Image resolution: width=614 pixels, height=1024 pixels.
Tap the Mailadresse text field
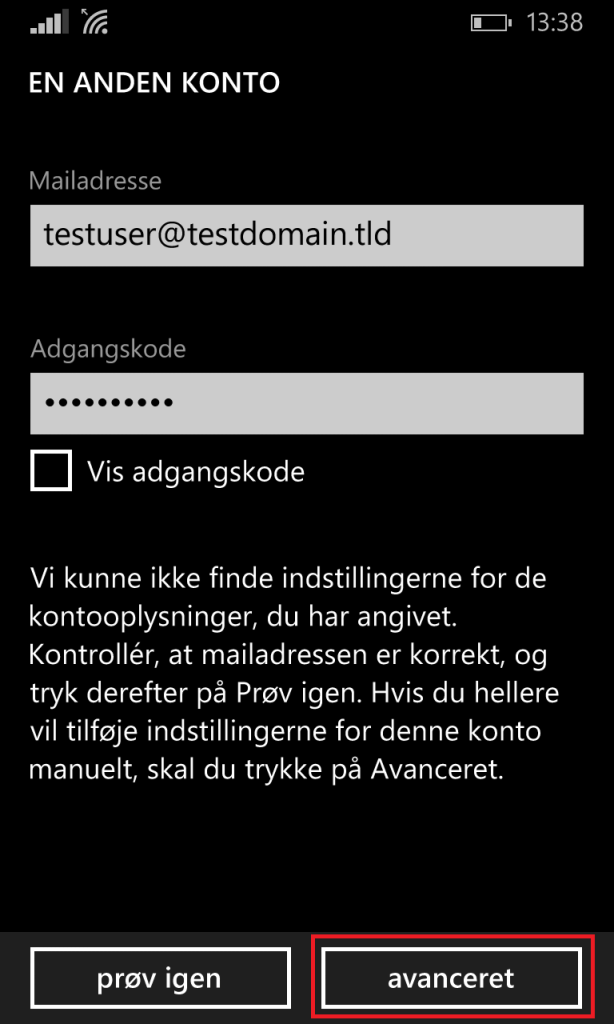(x=306, y=235)
